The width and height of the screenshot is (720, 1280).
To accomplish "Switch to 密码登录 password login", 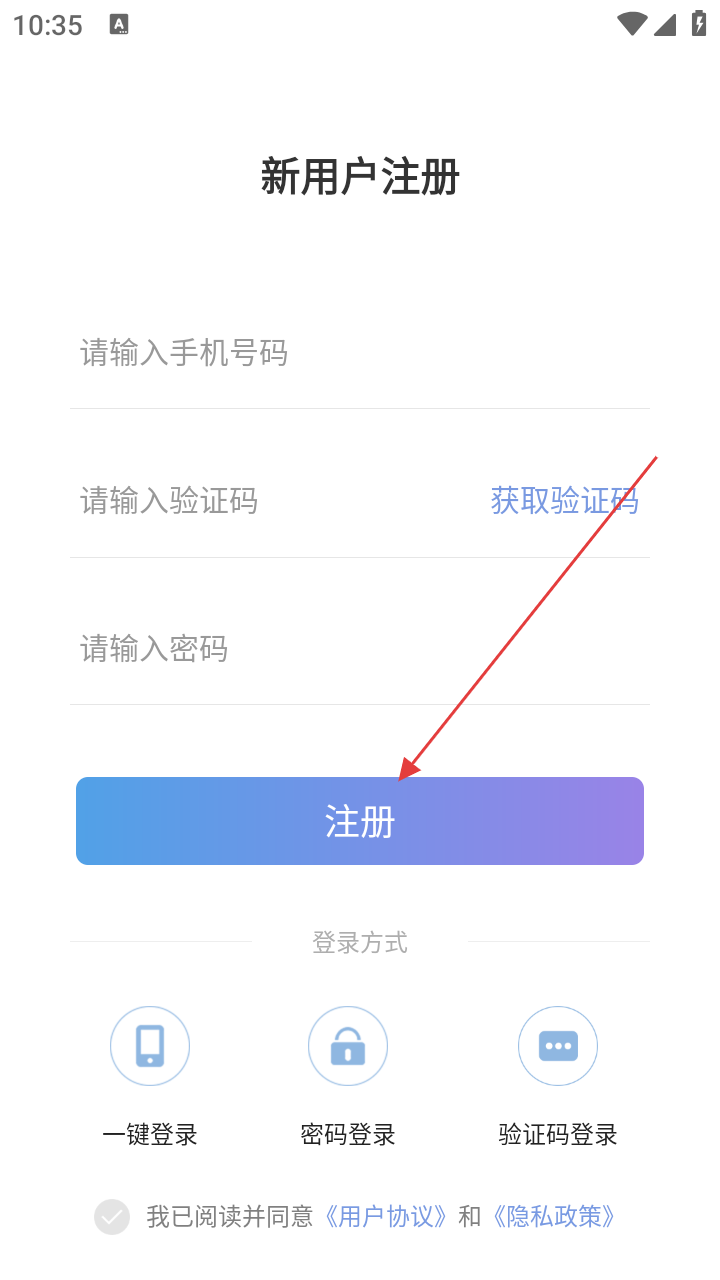I will (348, 1046).
